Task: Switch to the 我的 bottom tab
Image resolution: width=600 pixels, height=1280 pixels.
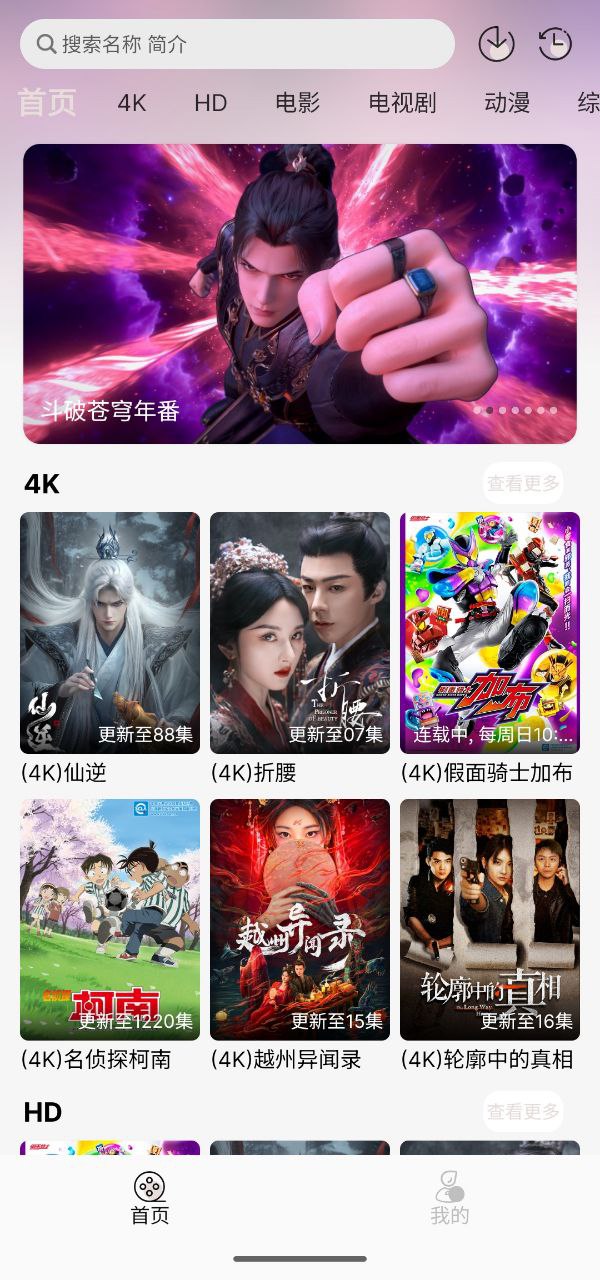Action: [x=450, y=1199]
